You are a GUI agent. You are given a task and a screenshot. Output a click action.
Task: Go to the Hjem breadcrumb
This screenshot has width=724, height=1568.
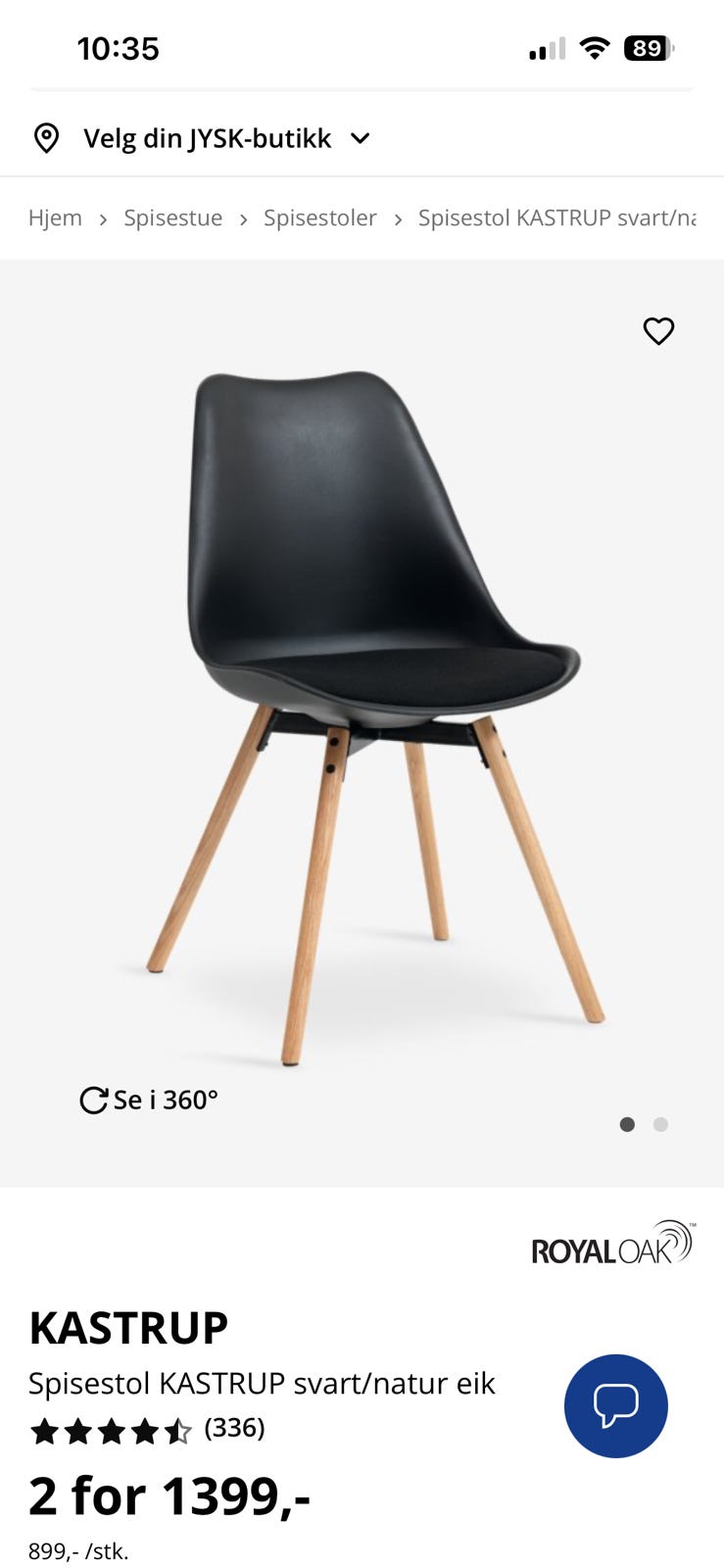[55, 218]
